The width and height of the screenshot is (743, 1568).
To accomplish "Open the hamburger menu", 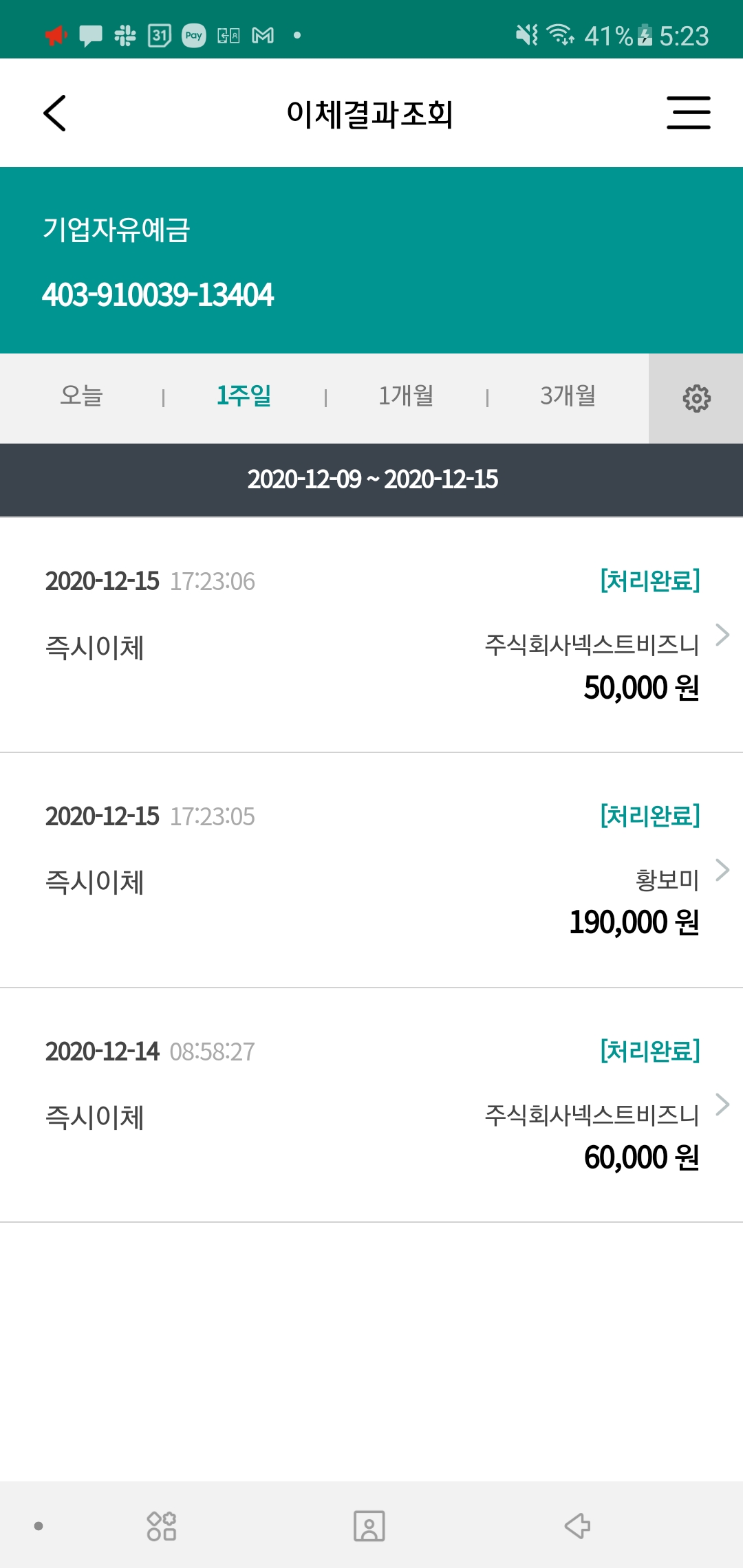I will pos(688,113).
